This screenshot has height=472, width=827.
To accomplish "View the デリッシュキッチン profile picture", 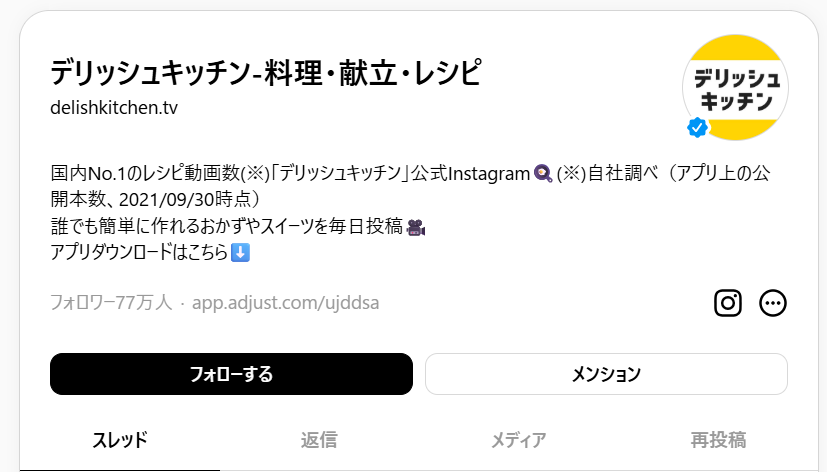I will (735, 88).
